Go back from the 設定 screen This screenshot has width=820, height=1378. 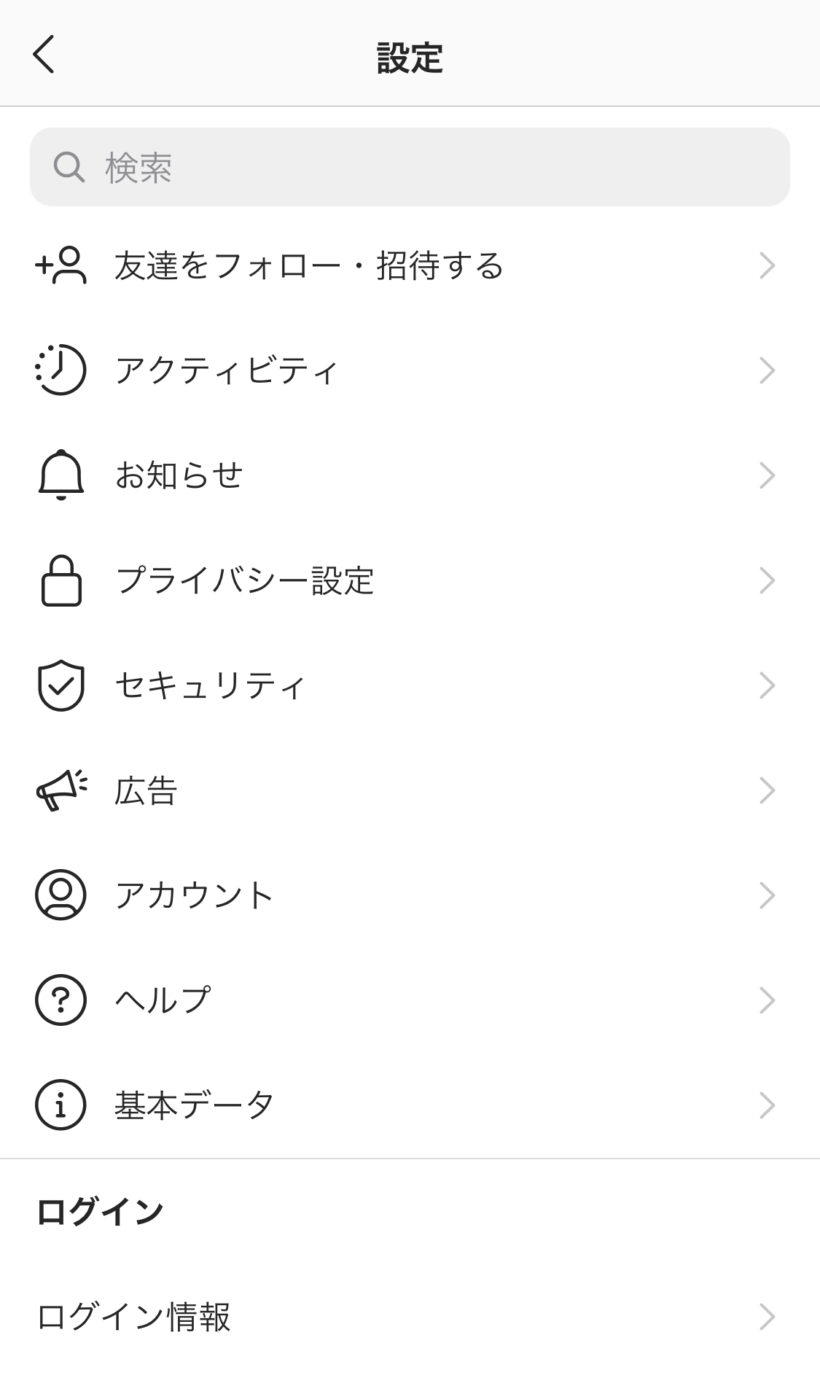pyautogui.click(x=44, y=55)
